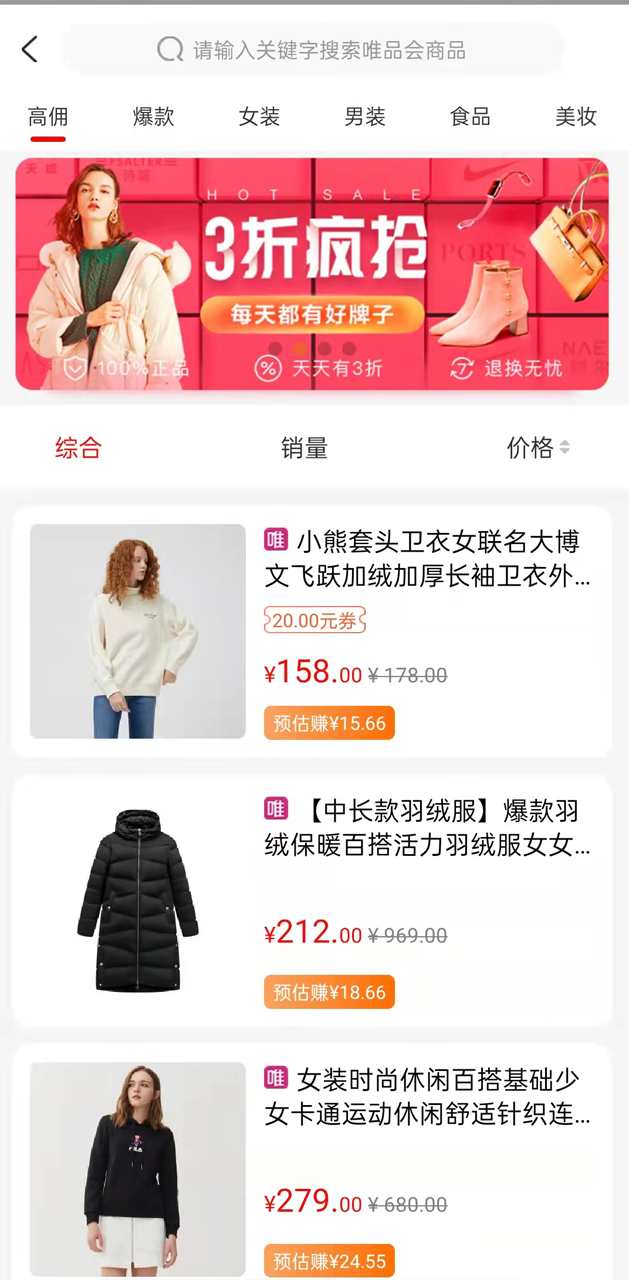The image size is (633, 1280).
Task: Open the 3折疯抢 hot sale banner
Action: coord(312,273)
